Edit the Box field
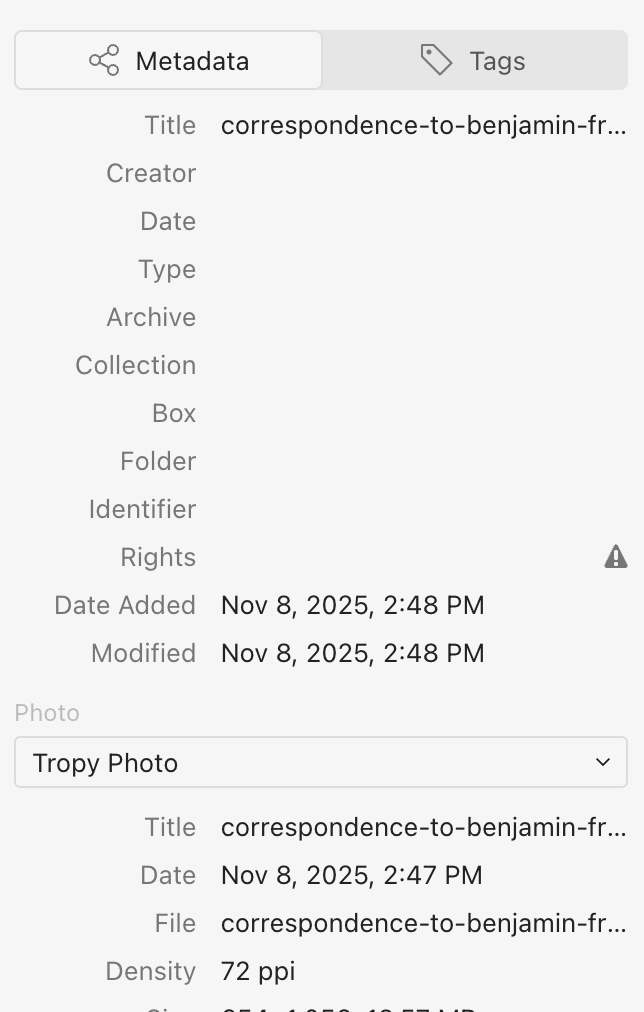 [420, 413]
